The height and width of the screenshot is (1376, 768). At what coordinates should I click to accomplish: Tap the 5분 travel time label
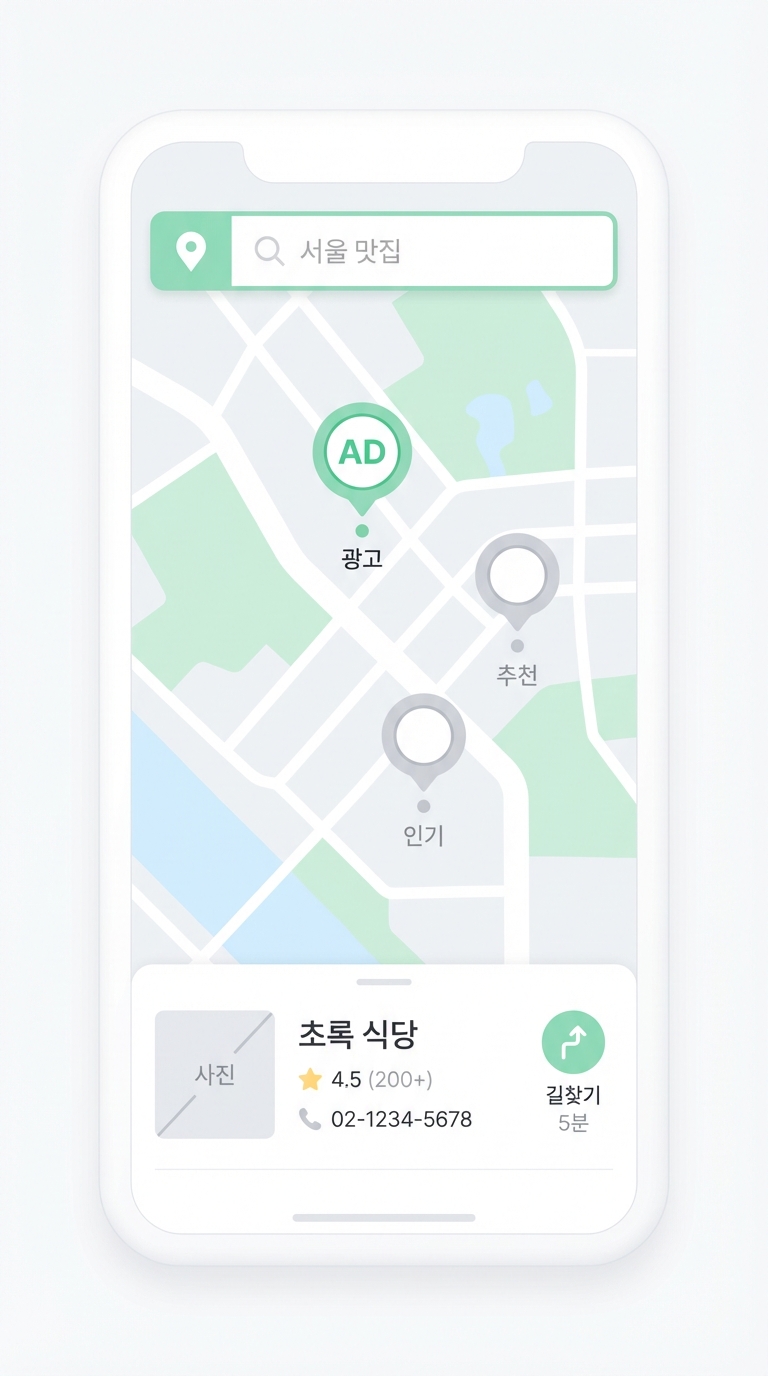574,1123
